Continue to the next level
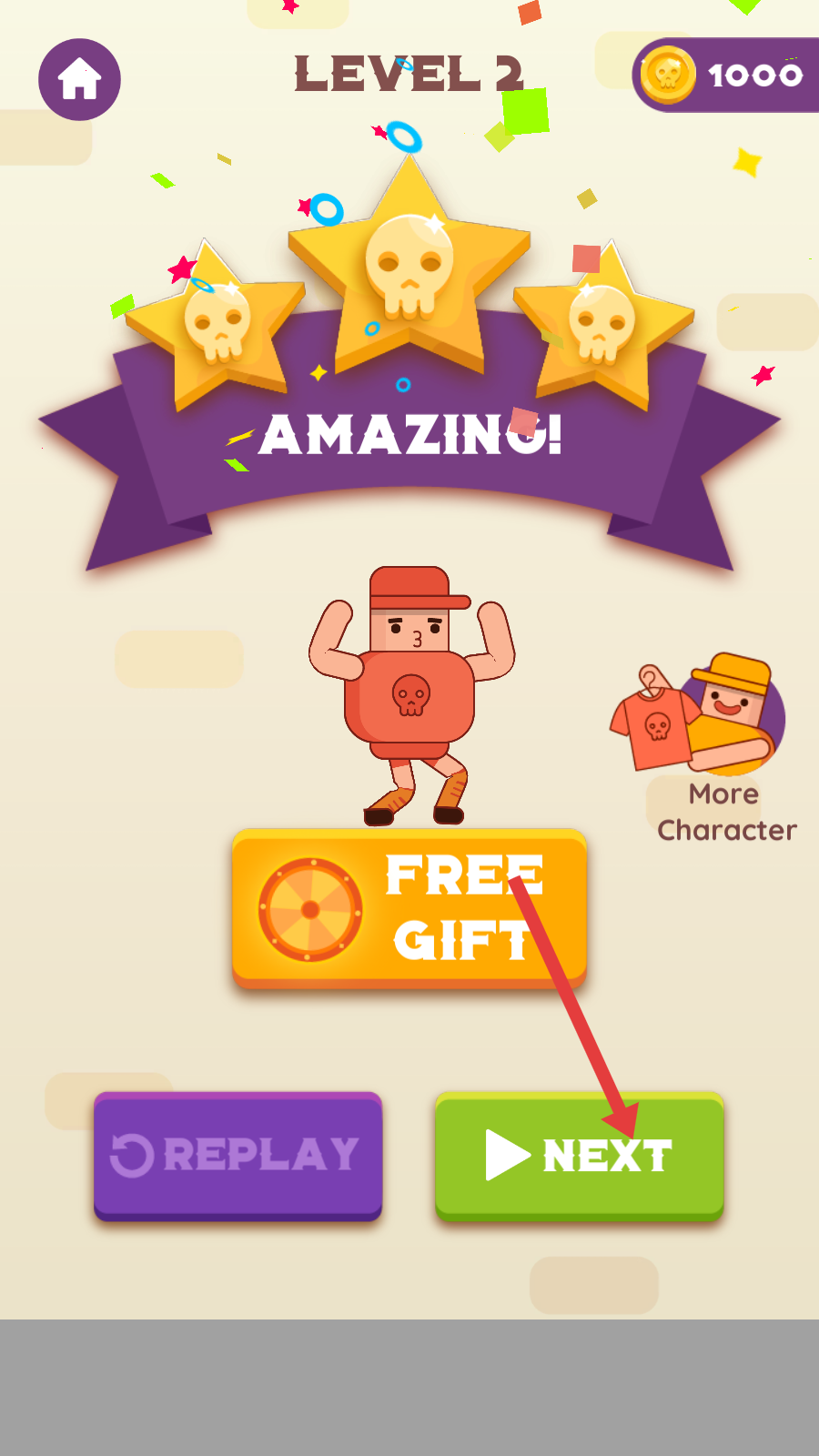The image size is (819, 1456). pos(579,1156)
